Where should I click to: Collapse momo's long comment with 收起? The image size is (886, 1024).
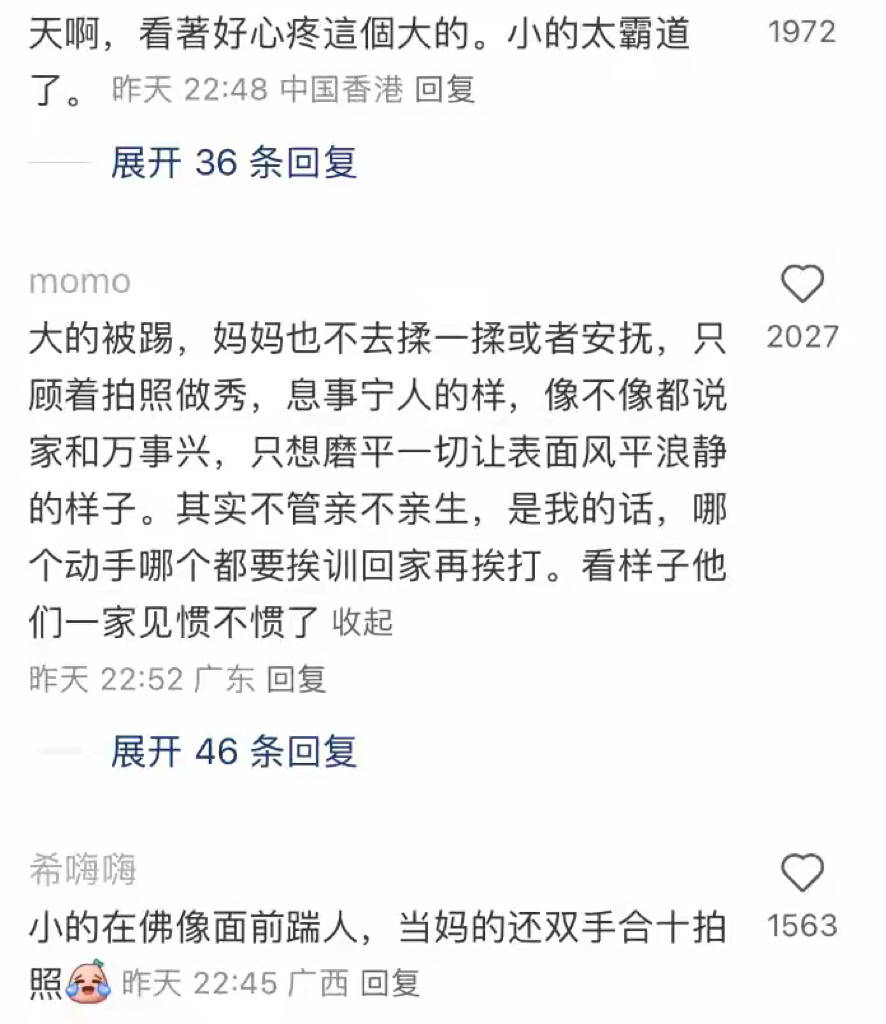362,622
